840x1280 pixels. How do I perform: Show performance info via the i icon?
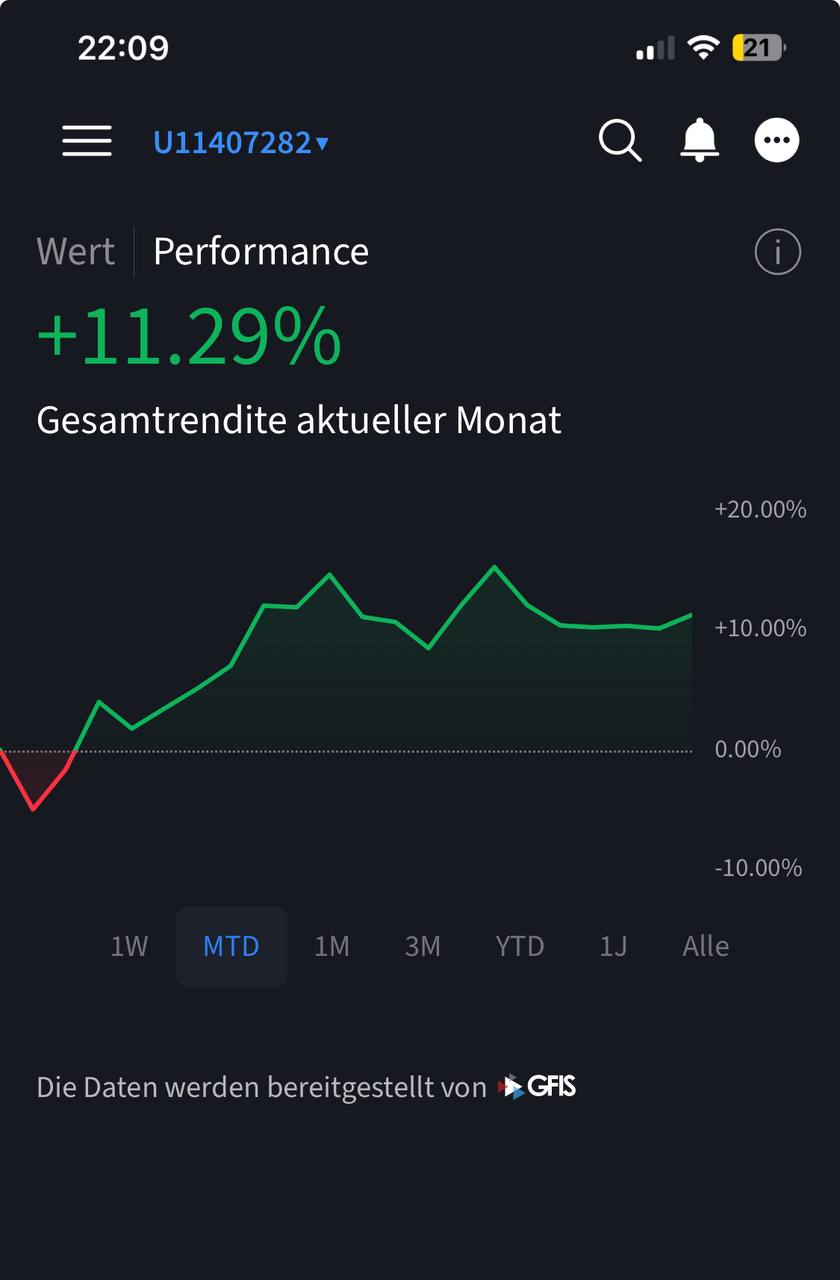pyautogui.click(x=777, y=252)
